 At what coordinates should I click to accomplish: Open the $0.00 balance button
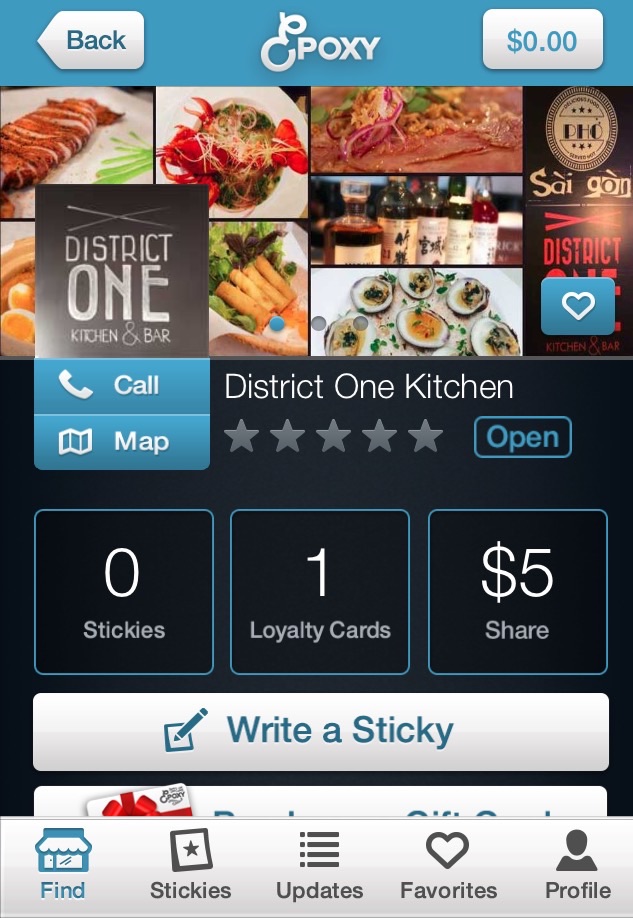(542, 41)
